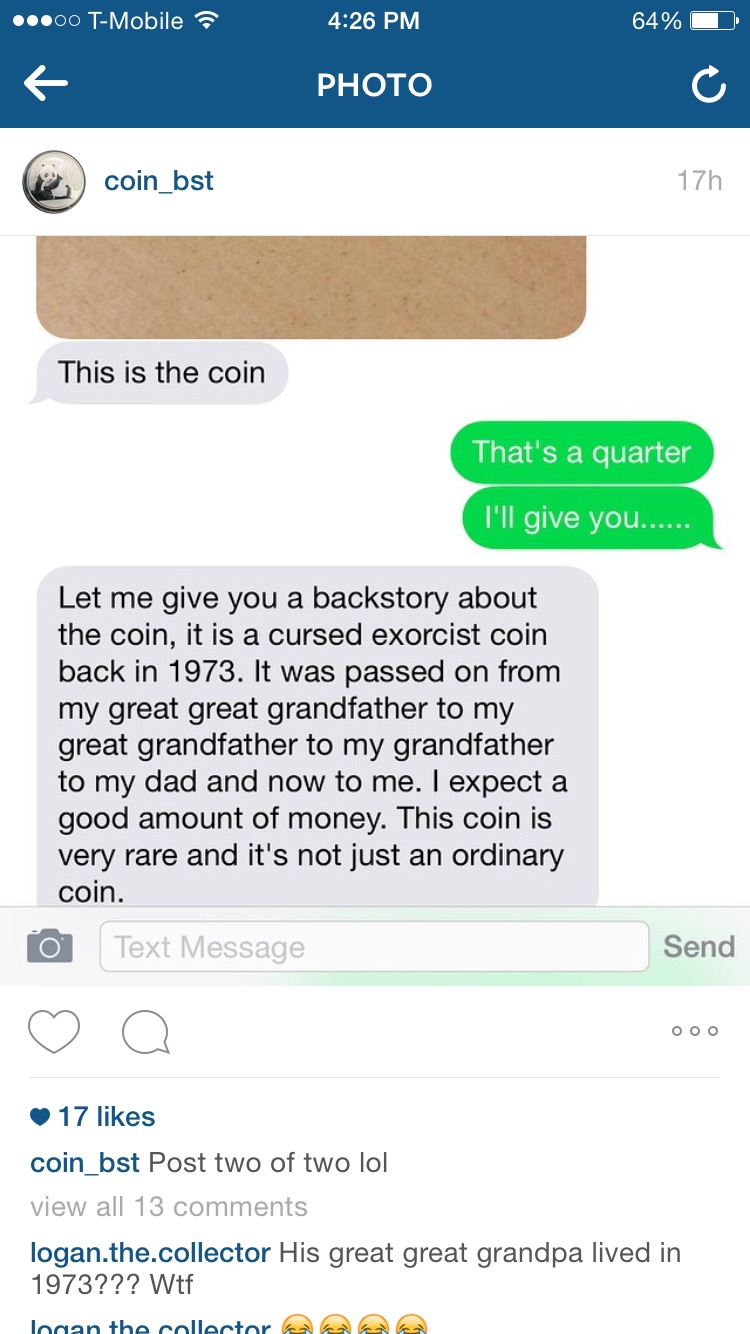Like this post with the heart

click(54, 1031)
